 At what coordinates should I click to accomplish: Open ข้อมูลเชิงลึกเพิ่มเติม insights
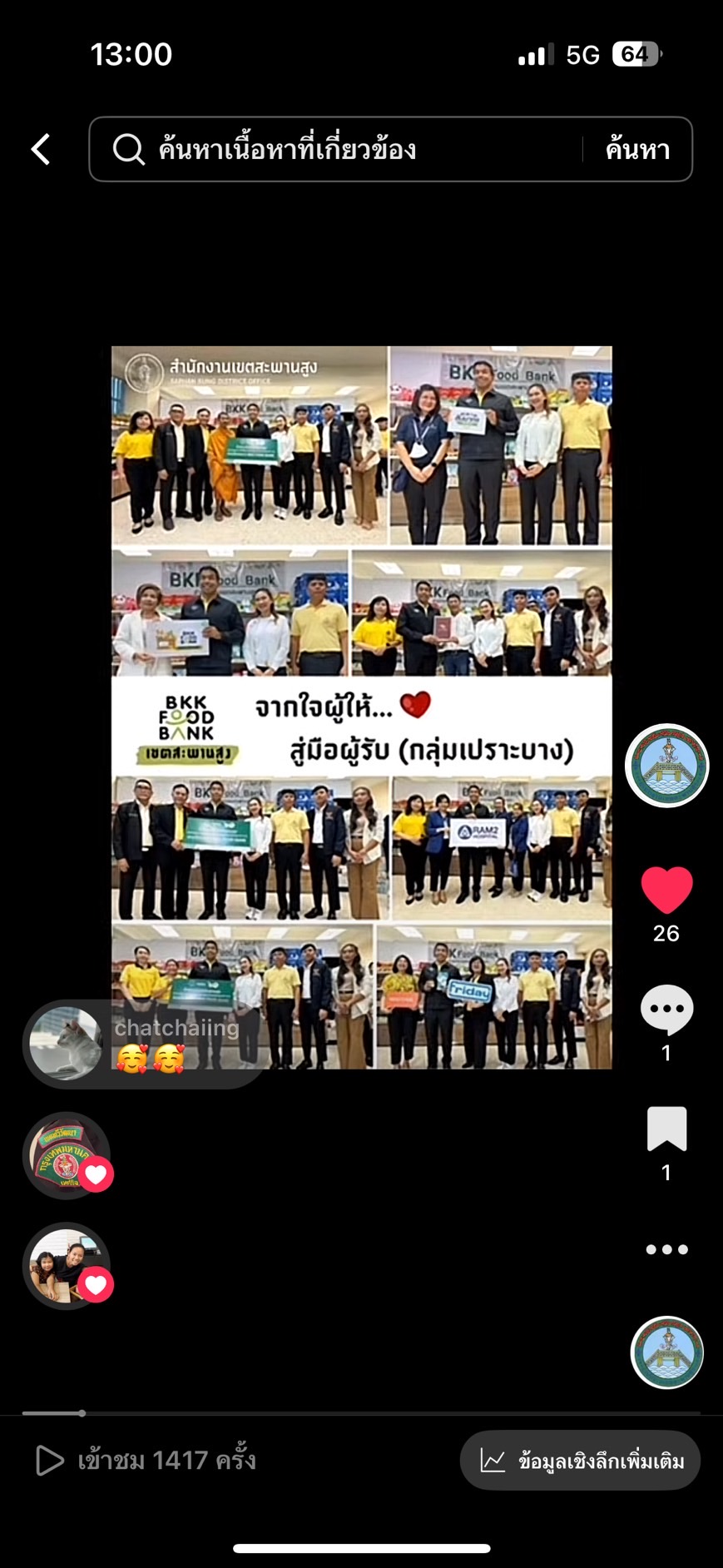[x=580, y=1461]
